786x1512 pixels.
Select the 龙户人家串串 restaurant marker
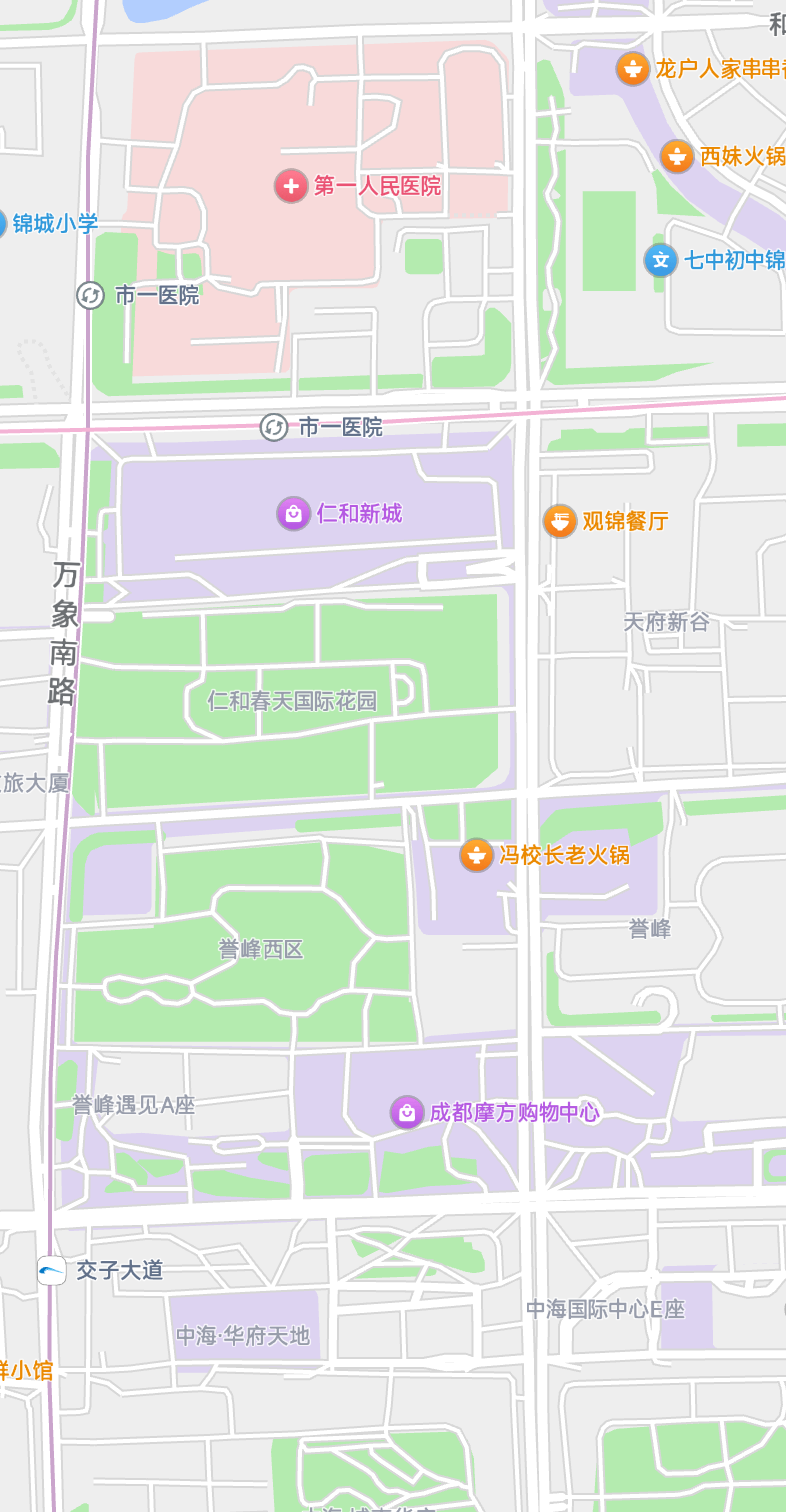(x=633, y=69)
